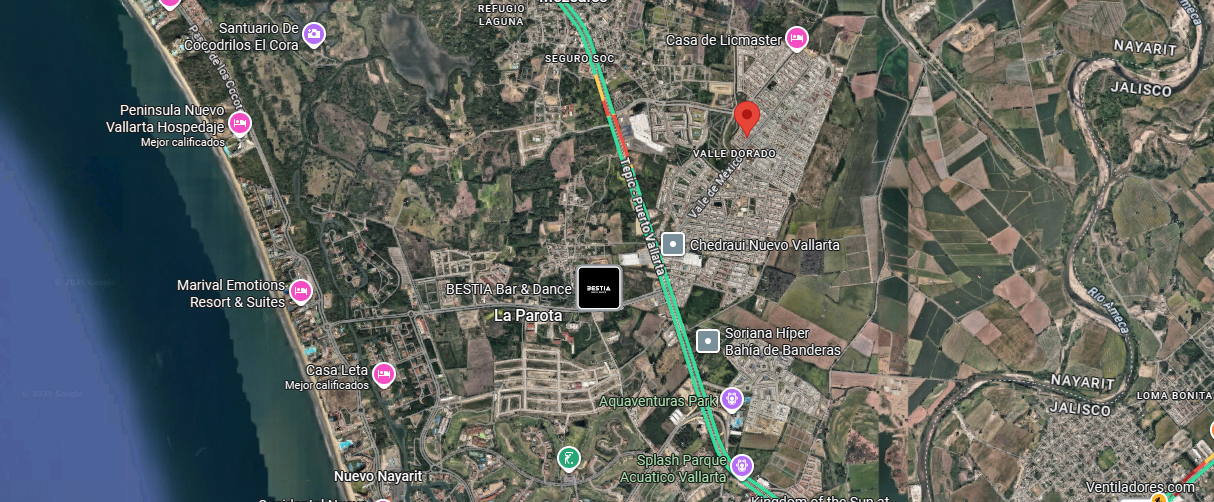Tap the BESTIA Bar & Dance marker
This screenshot has width=1214, height=502.
click(599, 288)
